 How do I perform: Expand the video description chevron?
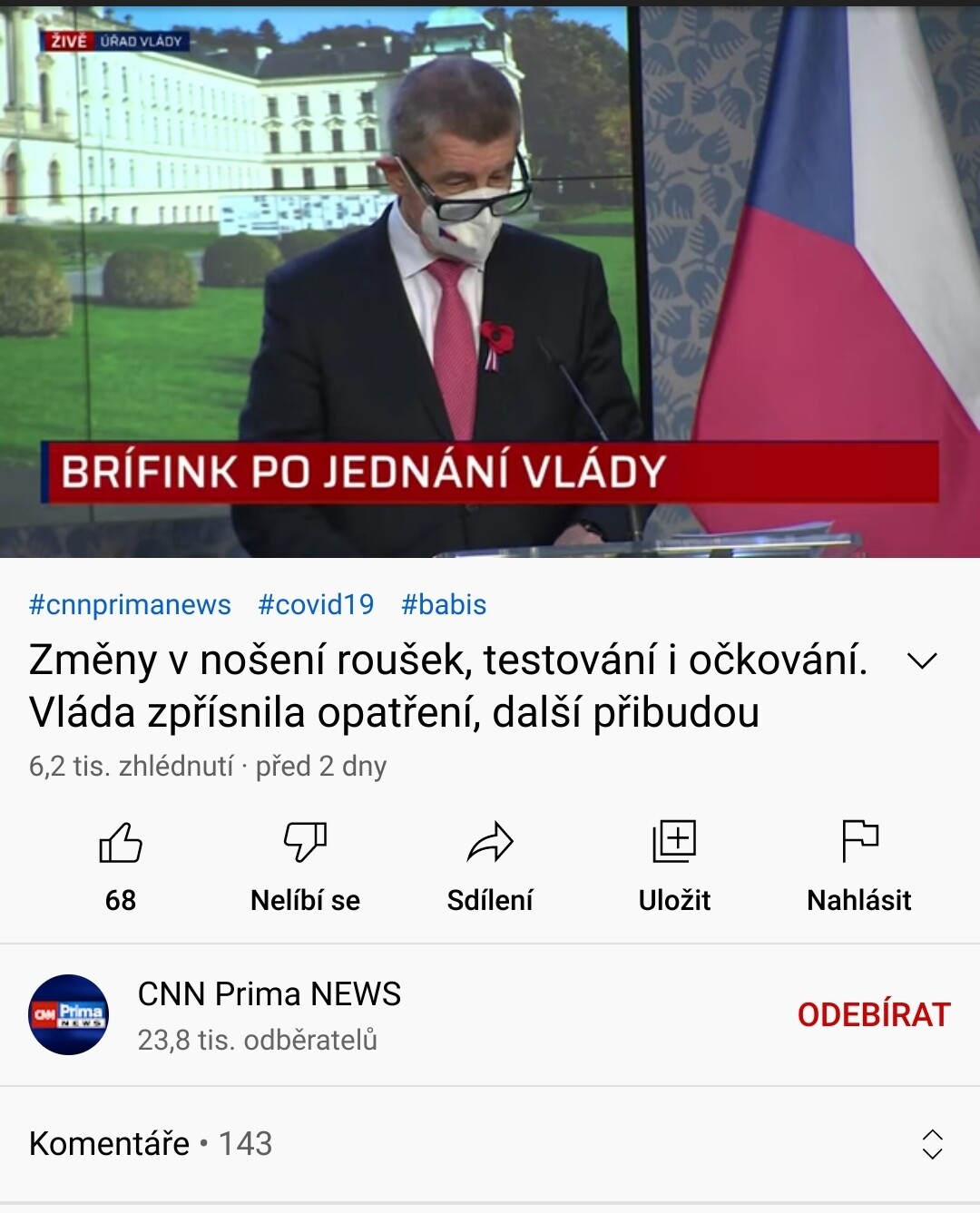click(x=922, y=660)
